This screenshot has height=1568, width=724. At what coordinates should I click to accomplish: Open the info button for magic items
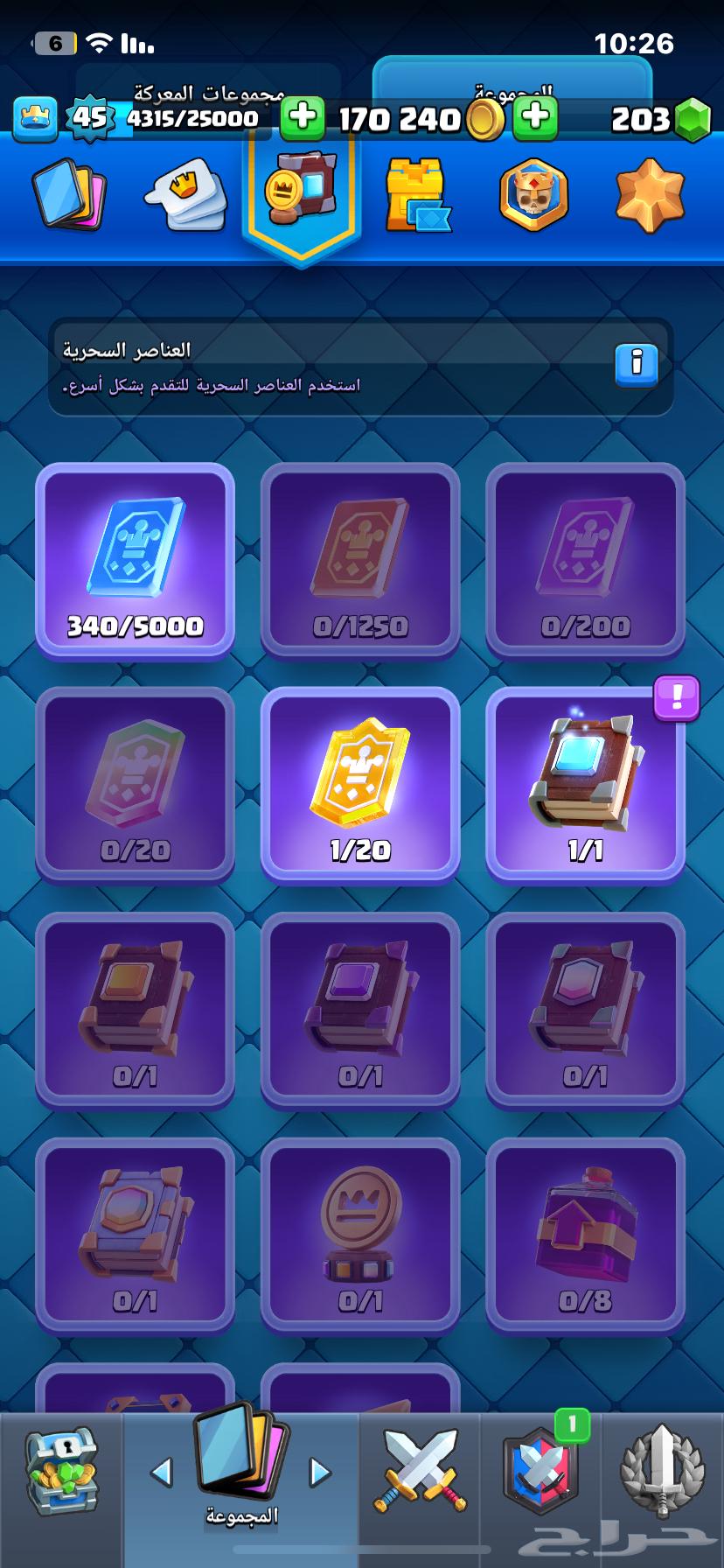(636, 364)
